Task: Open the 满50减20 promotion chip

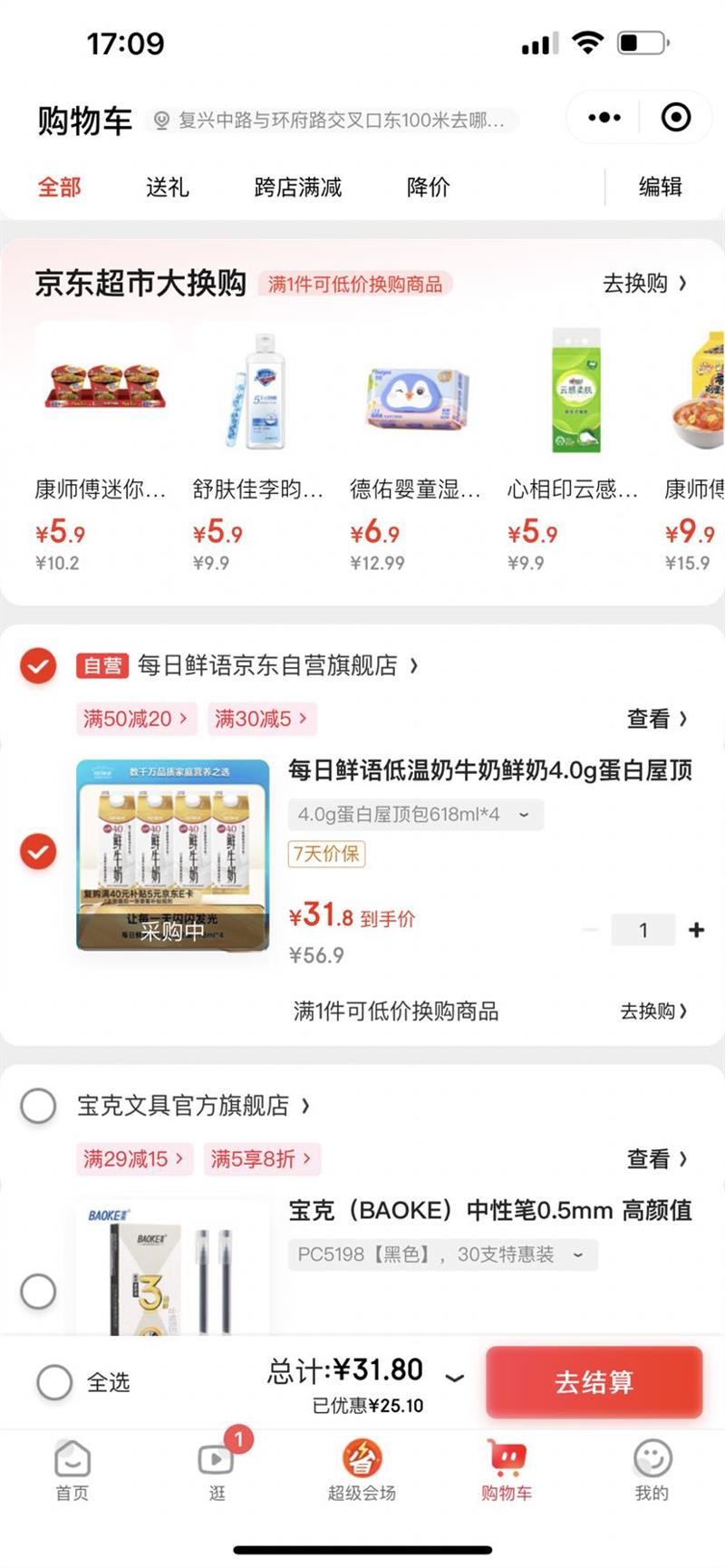Action: coord(135,719)
